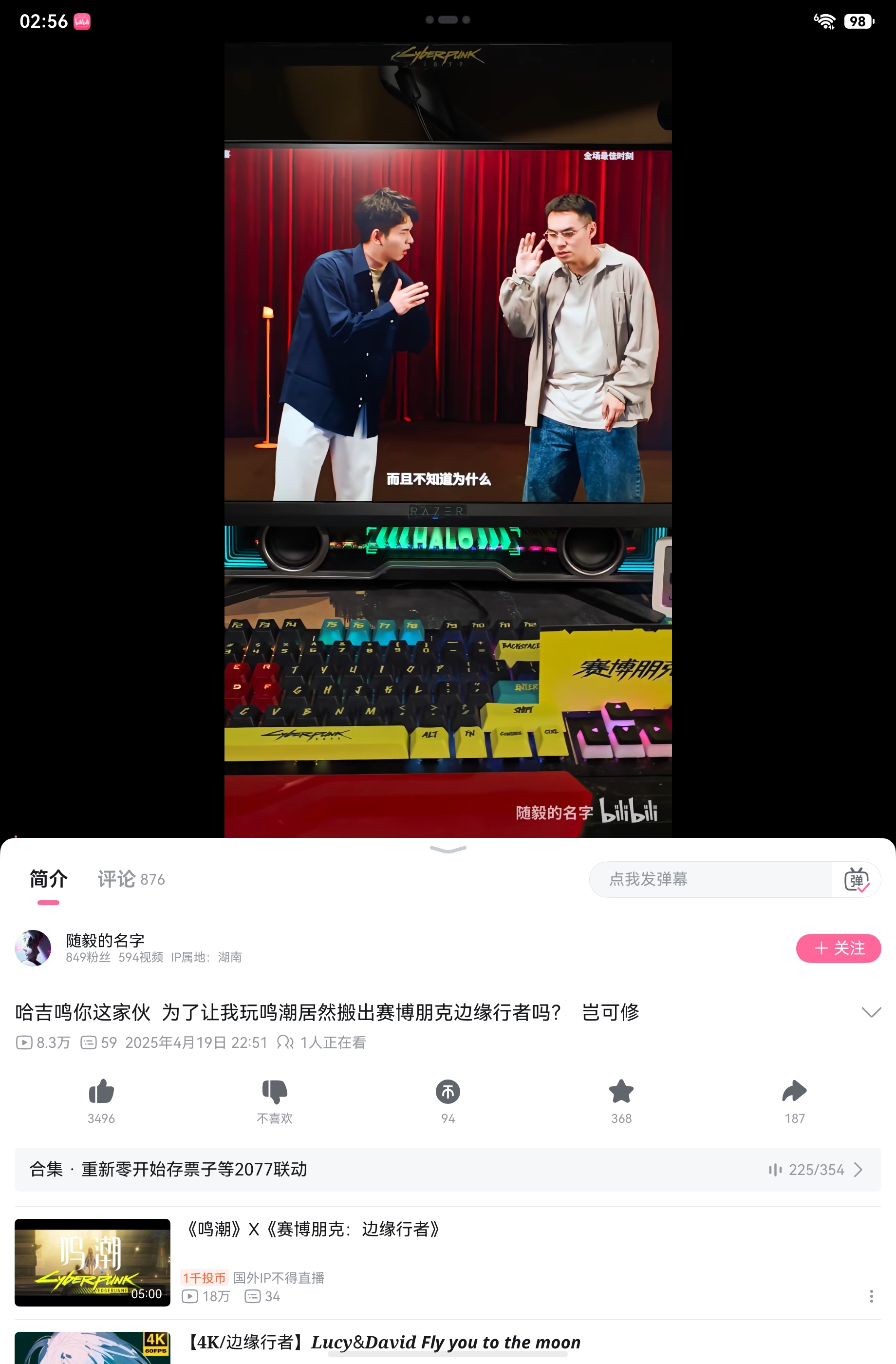Select the 简介 tab
This screenshot has width=896, height=1364.
click(x=49, y=879)
